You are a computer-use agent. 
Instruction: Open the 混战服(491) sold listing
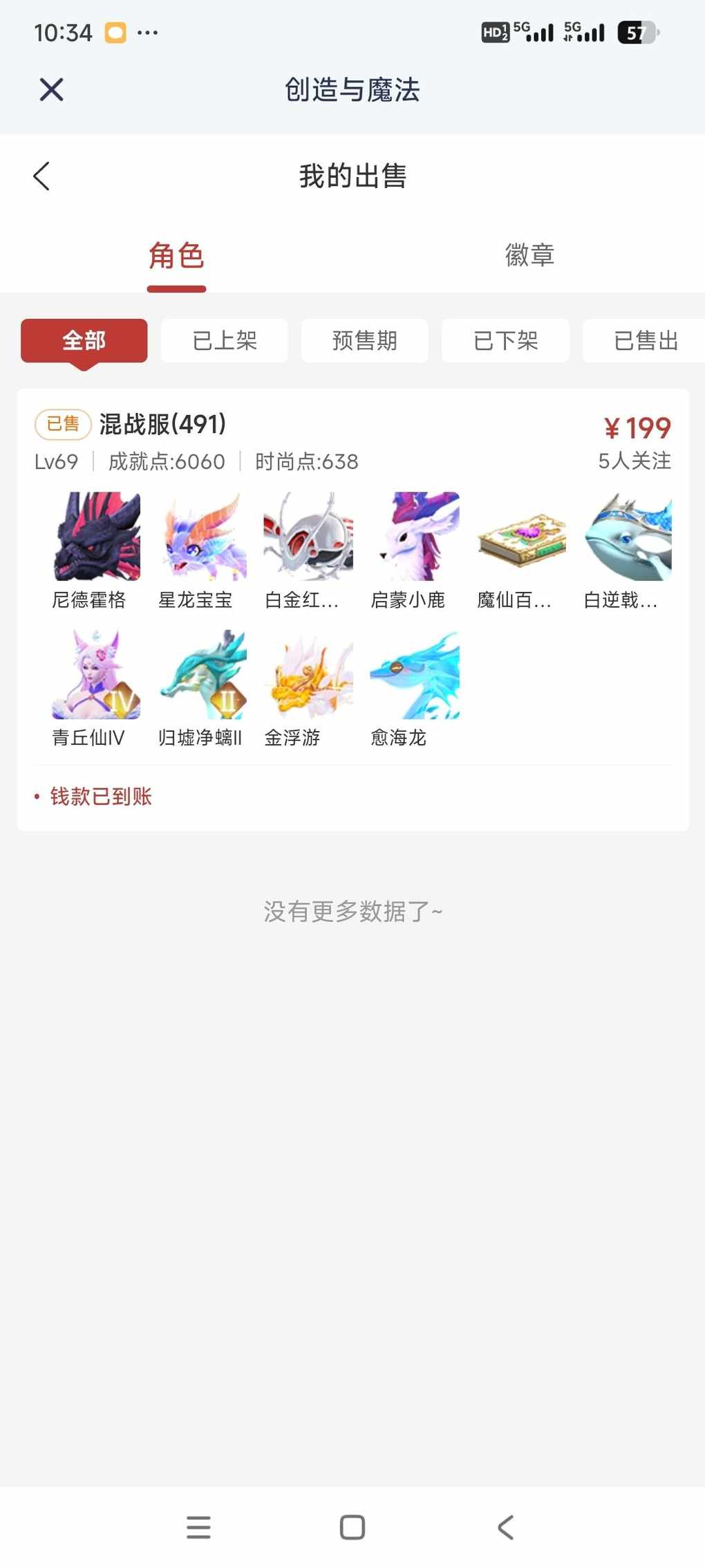(352, 443)
